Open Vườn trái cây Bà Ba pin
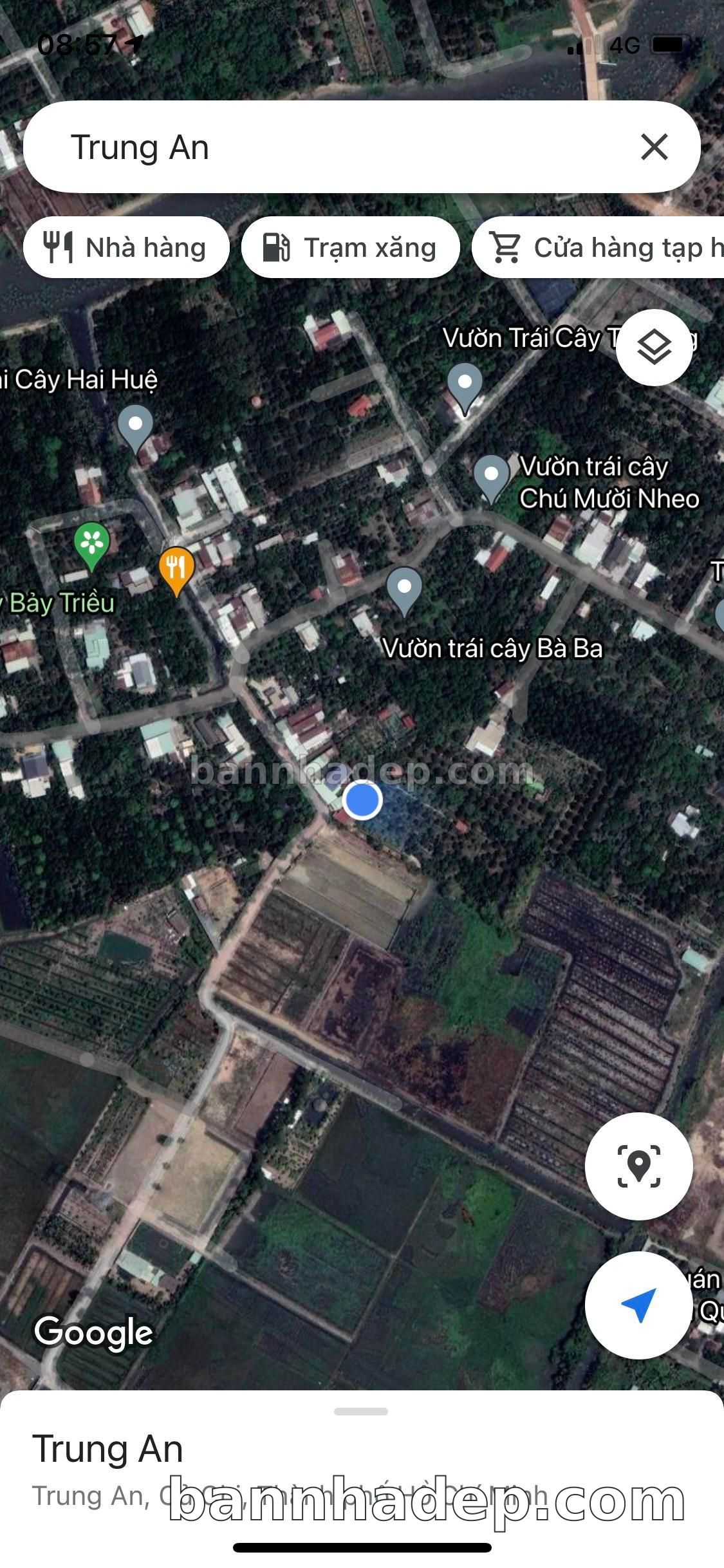The width and height of the screenshot is (724, 1568). click(x=404, y=588)
